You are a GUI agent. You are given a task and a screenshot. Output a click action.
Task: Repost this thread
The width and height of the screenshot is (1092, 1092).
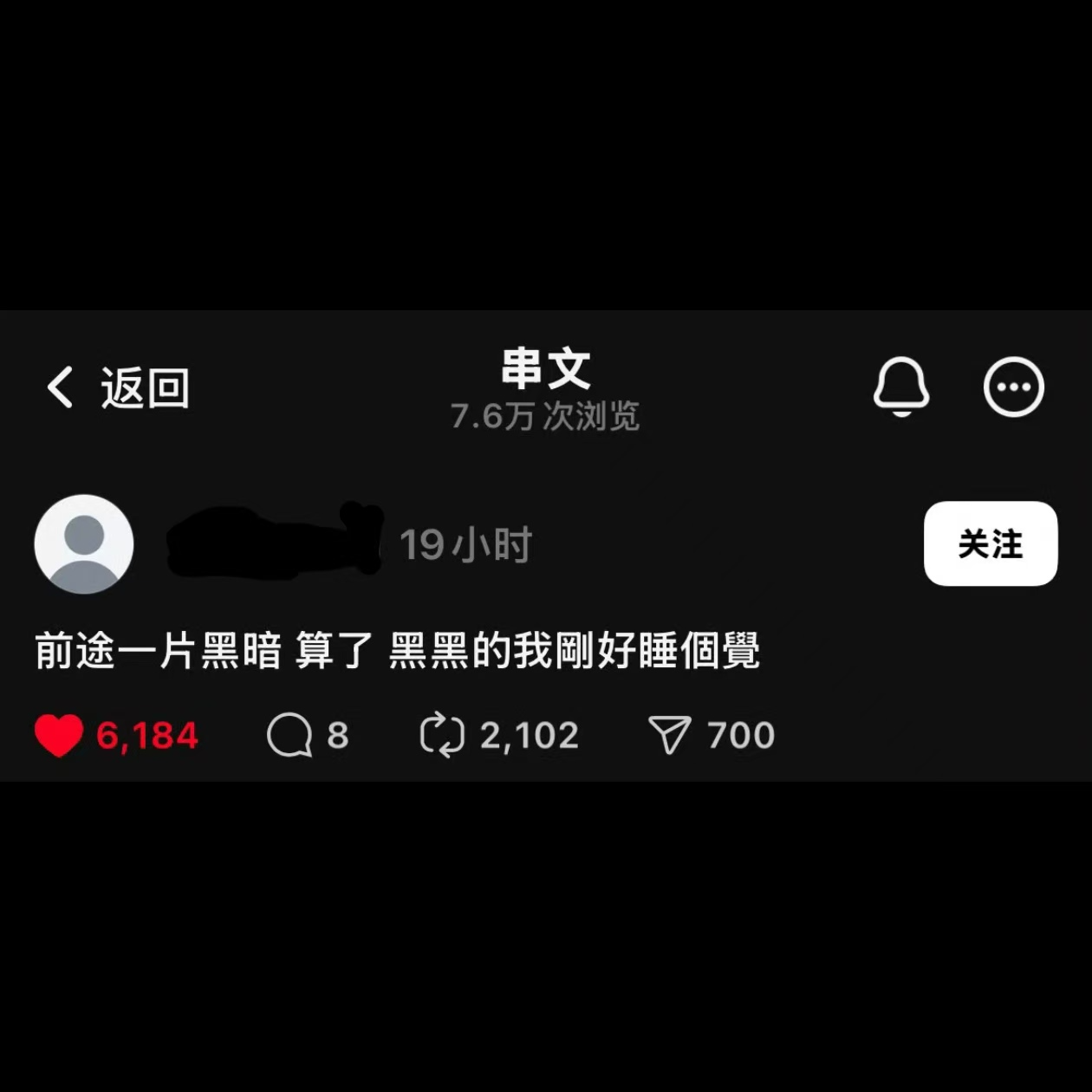[x=442, y=735]
